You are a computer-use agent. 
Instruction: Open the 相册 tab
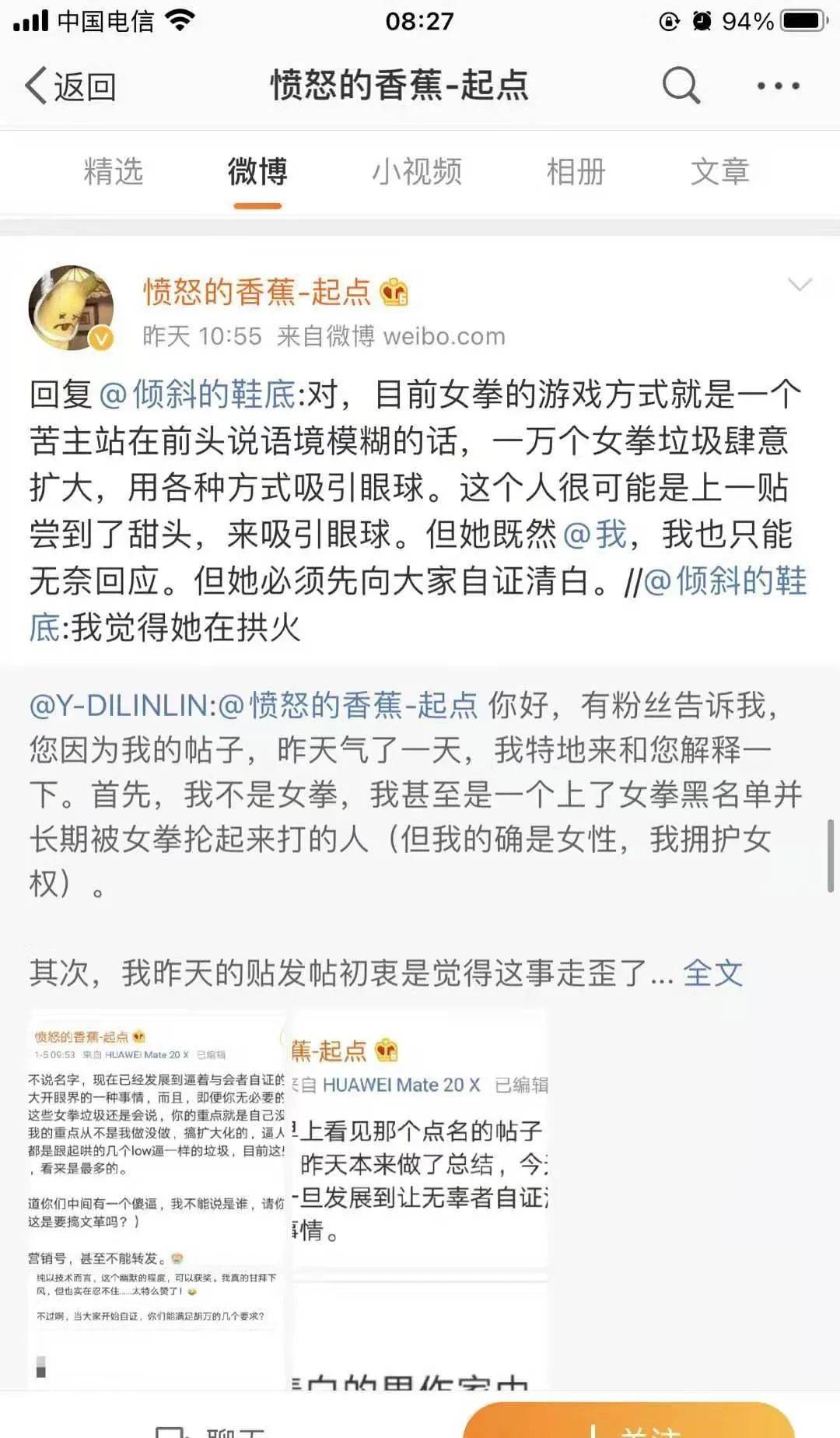[576, 171]
